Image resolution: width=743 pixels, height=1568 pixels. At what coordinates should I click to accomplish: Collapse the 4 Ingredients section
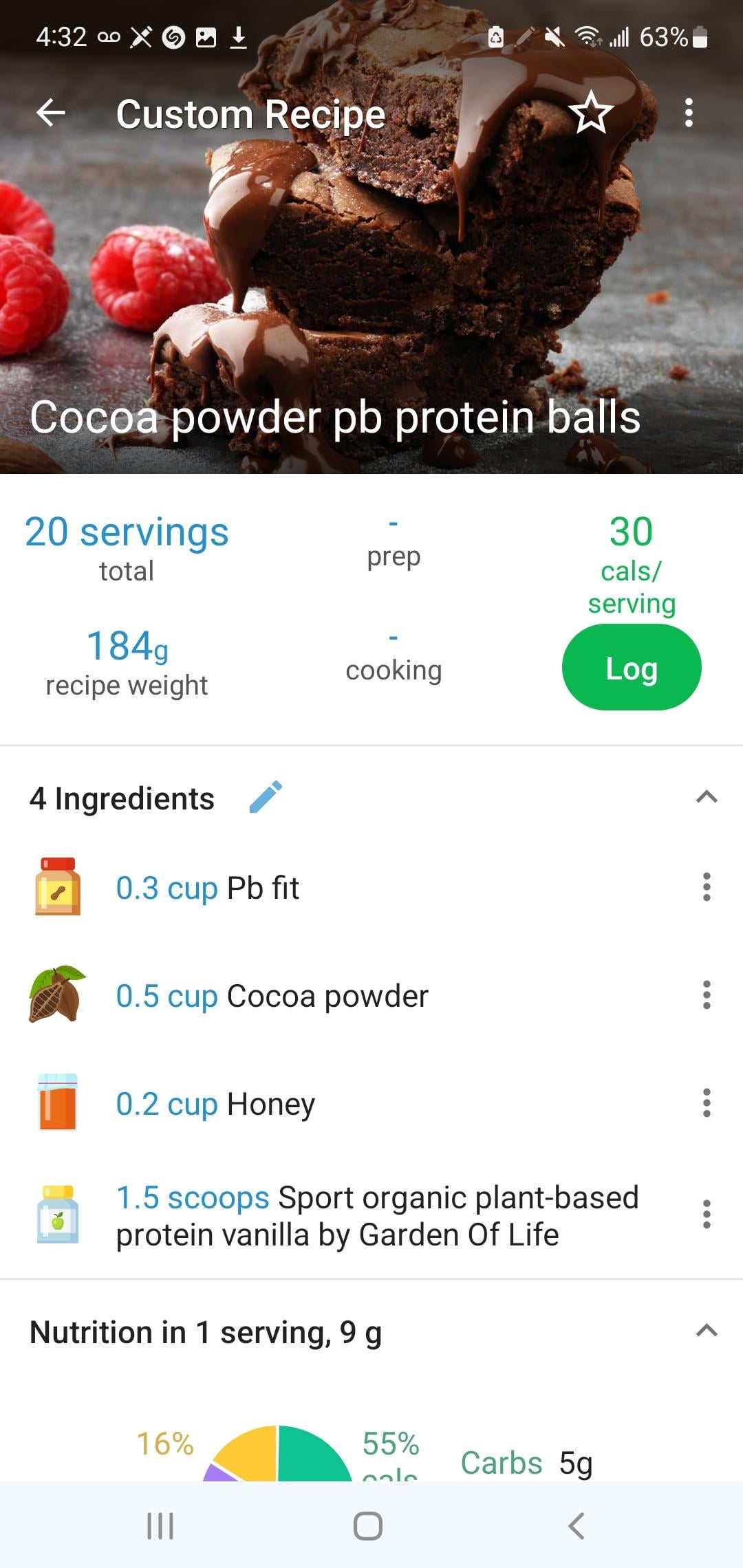pyautogui.click(x=707, y=797)
